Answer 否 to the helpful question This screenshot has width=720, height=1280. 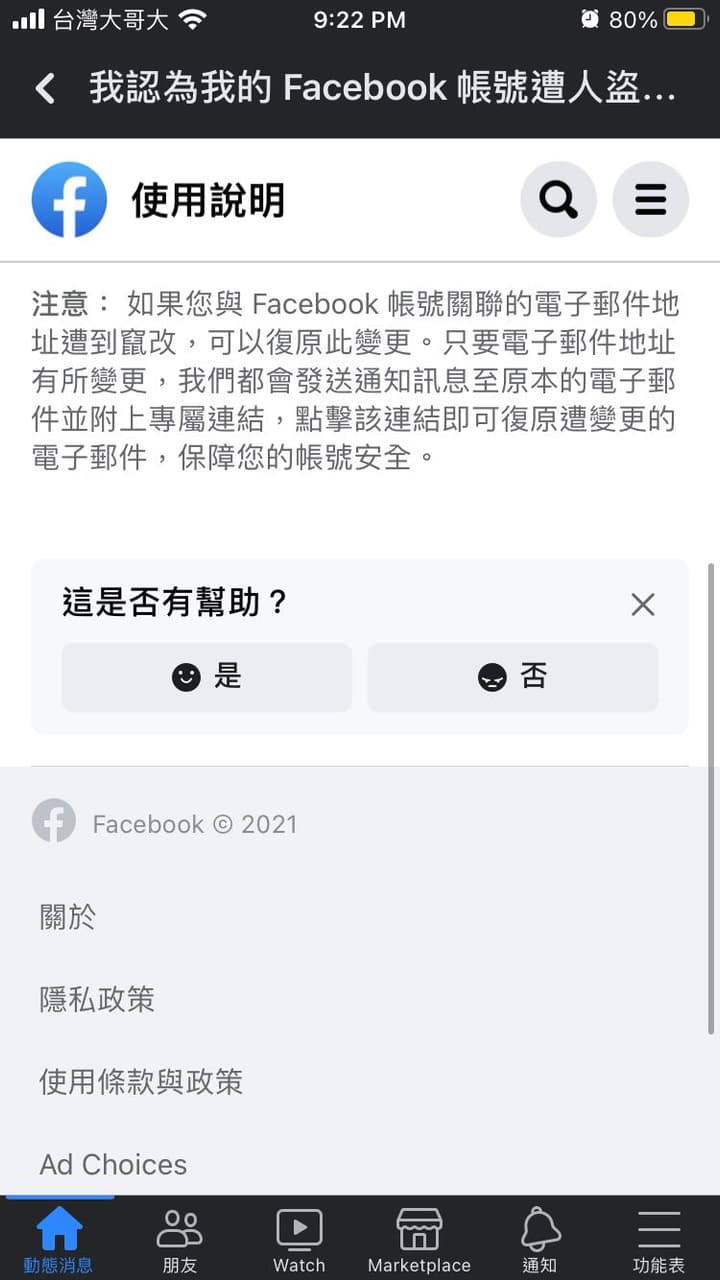pyautogui.click(x=513, y=677)
